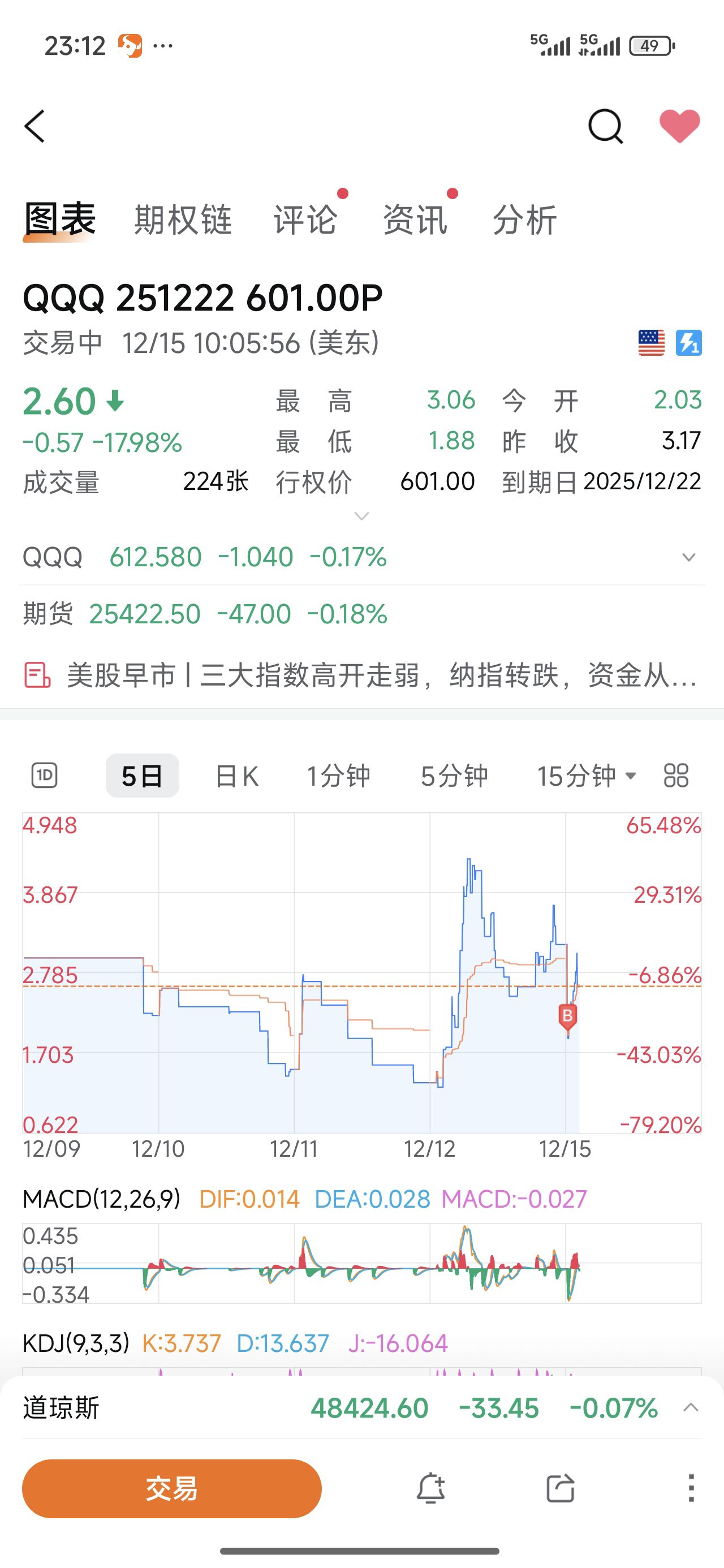Remove this option from favorites
Screen dimensions: 724x1568
point(679,127)
